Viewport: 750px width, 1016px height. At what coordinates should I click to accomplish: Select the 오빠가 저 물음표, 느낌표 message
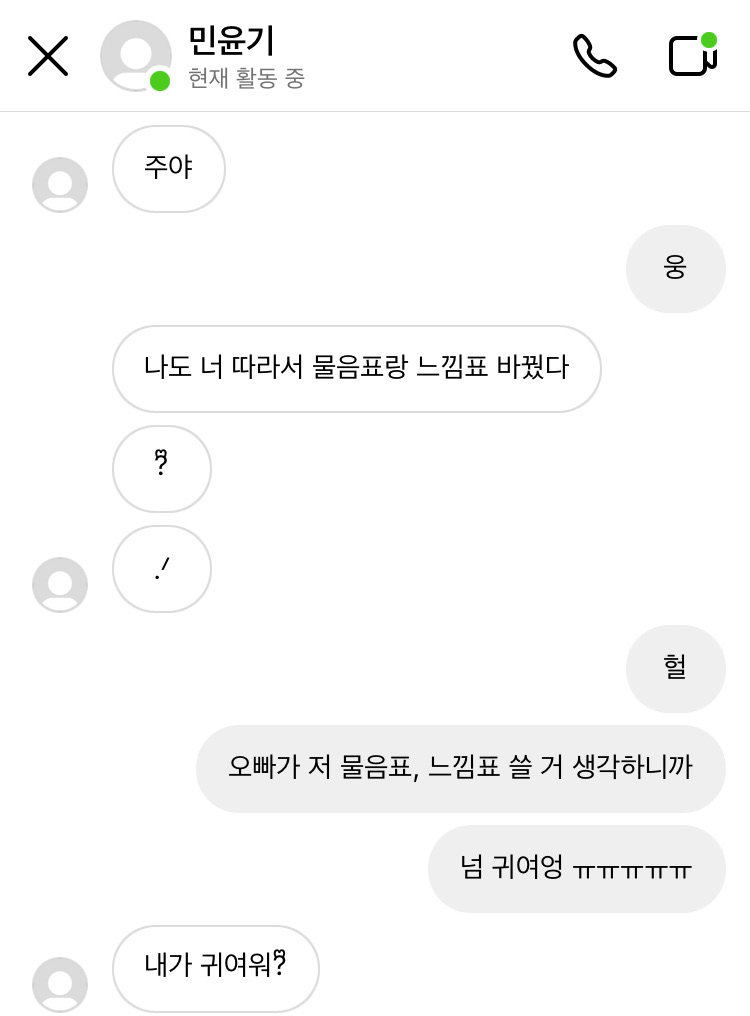tap(460, 768)
